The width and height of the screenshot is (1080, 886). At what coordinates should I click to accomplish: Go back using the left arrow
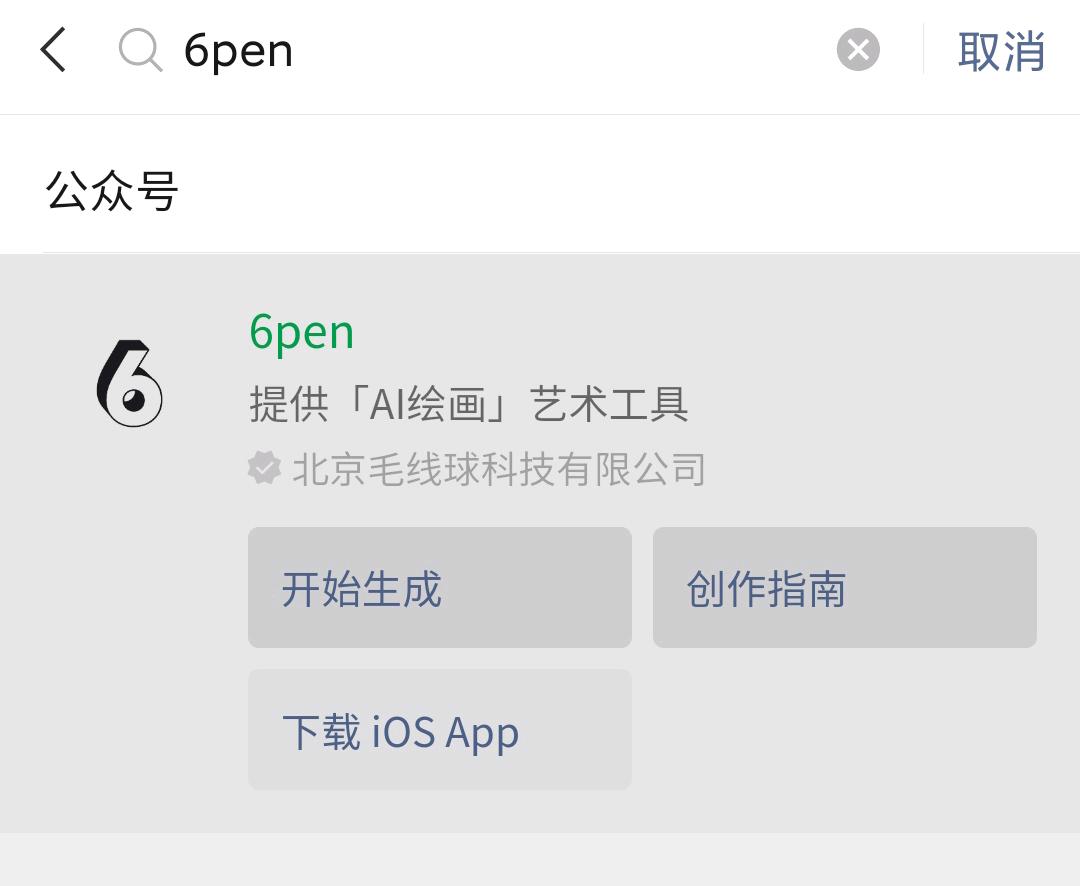(53, 50)
